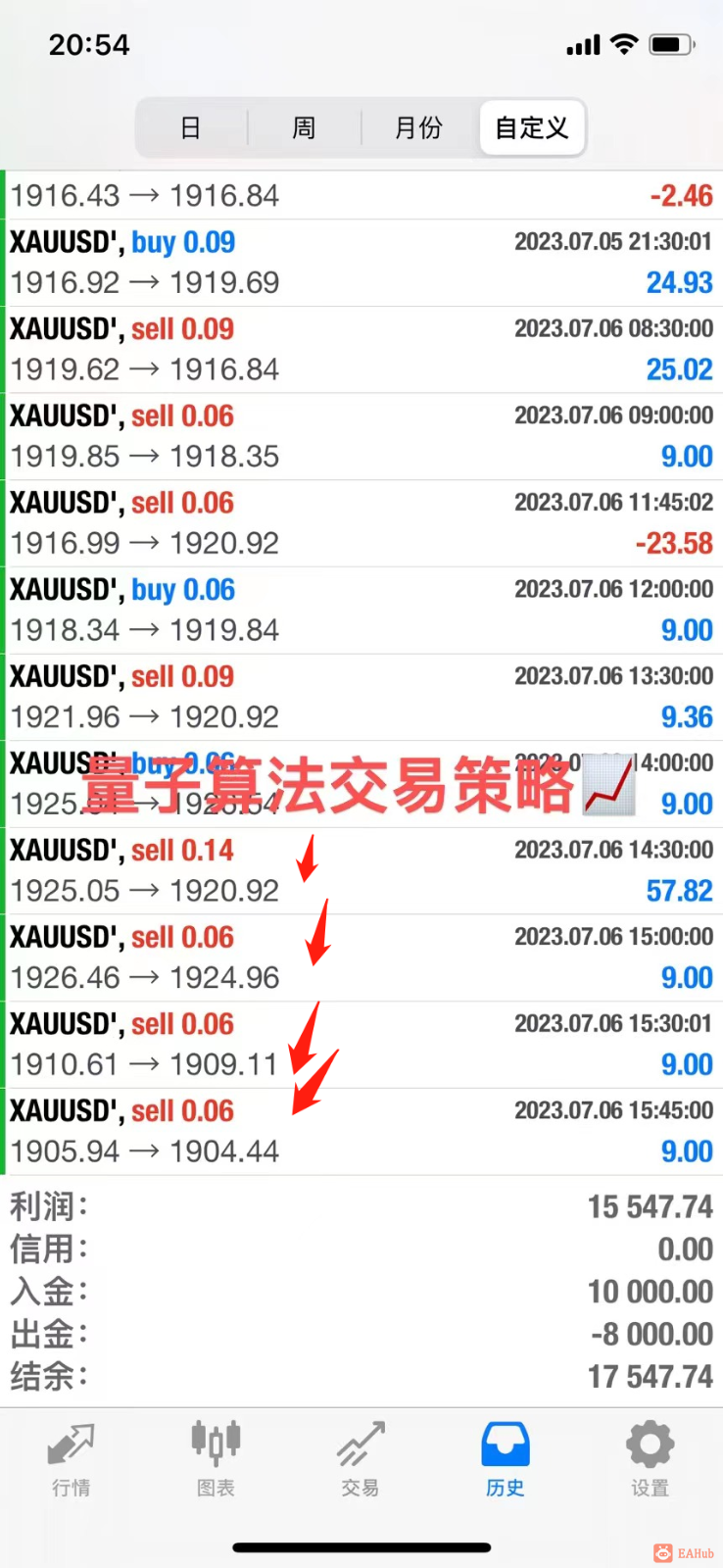Choose the 自定义 period tab
Screen dimensions: 723x1568
(x=532, y=128)
